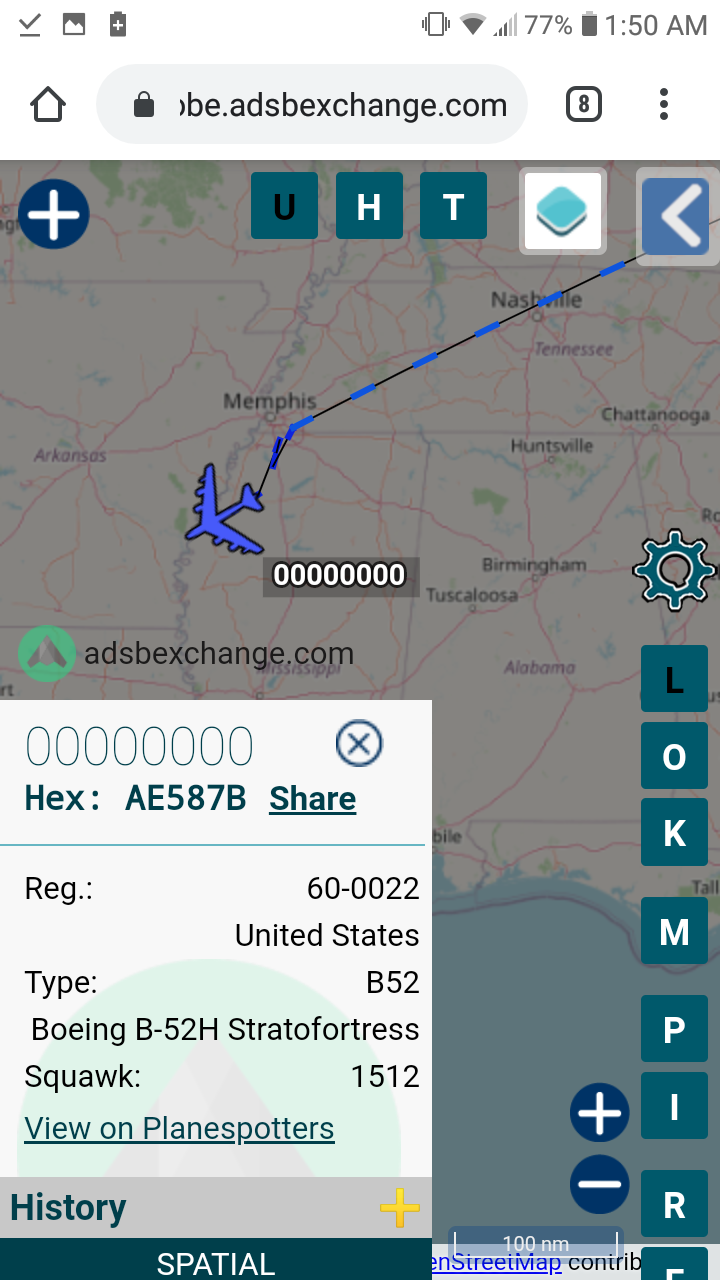Share this aircraft's link

[x=312, y=798]
